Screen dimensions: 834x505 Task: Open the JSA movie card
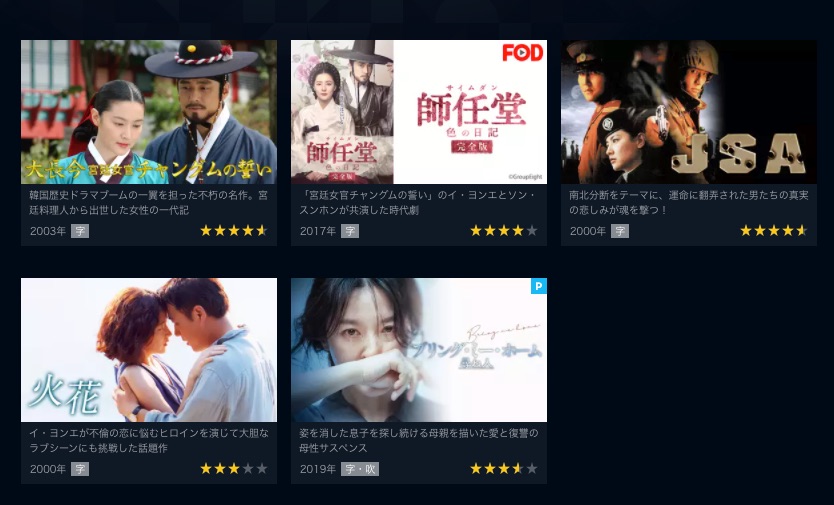(x=688, y=112)
